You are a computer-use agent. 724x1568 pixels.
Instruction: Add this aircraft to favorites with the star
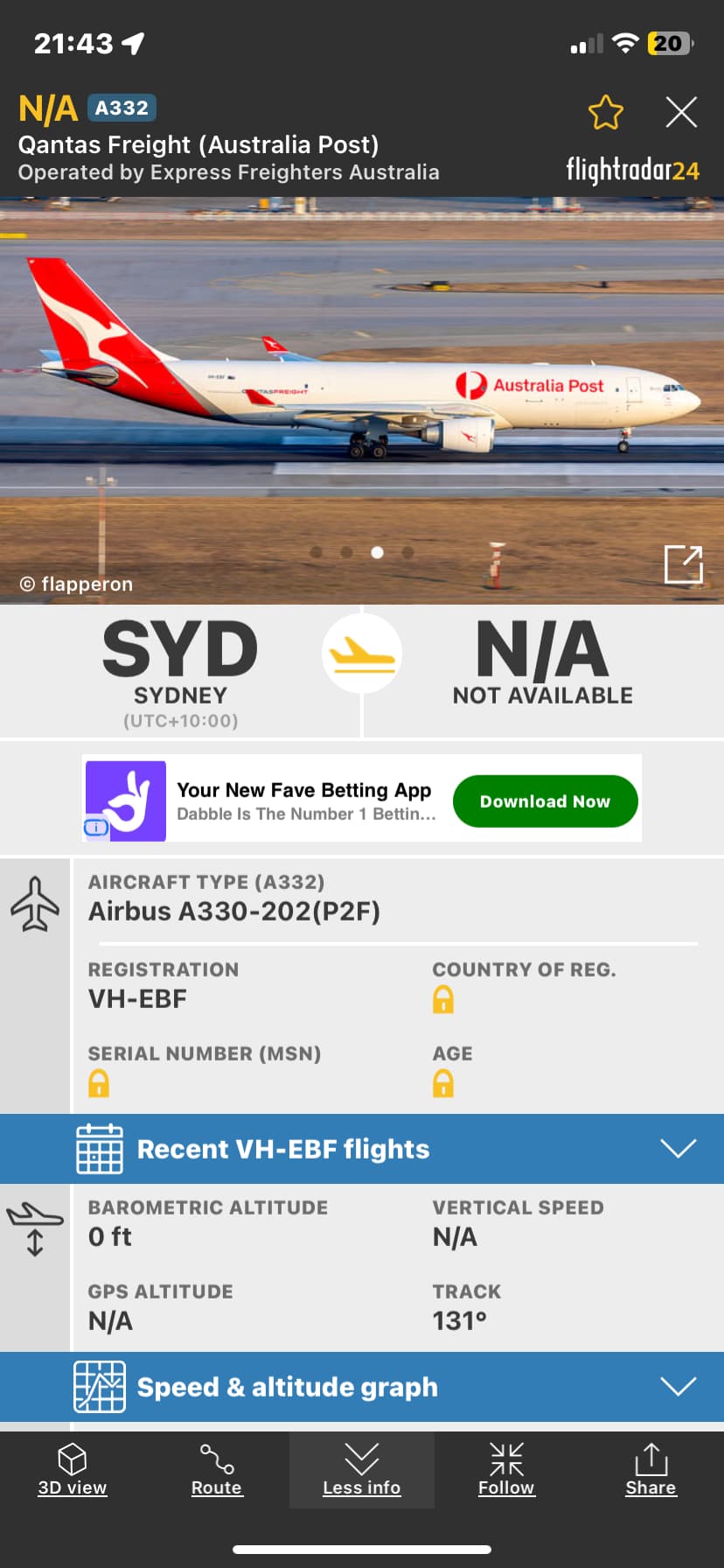[605, 113]
